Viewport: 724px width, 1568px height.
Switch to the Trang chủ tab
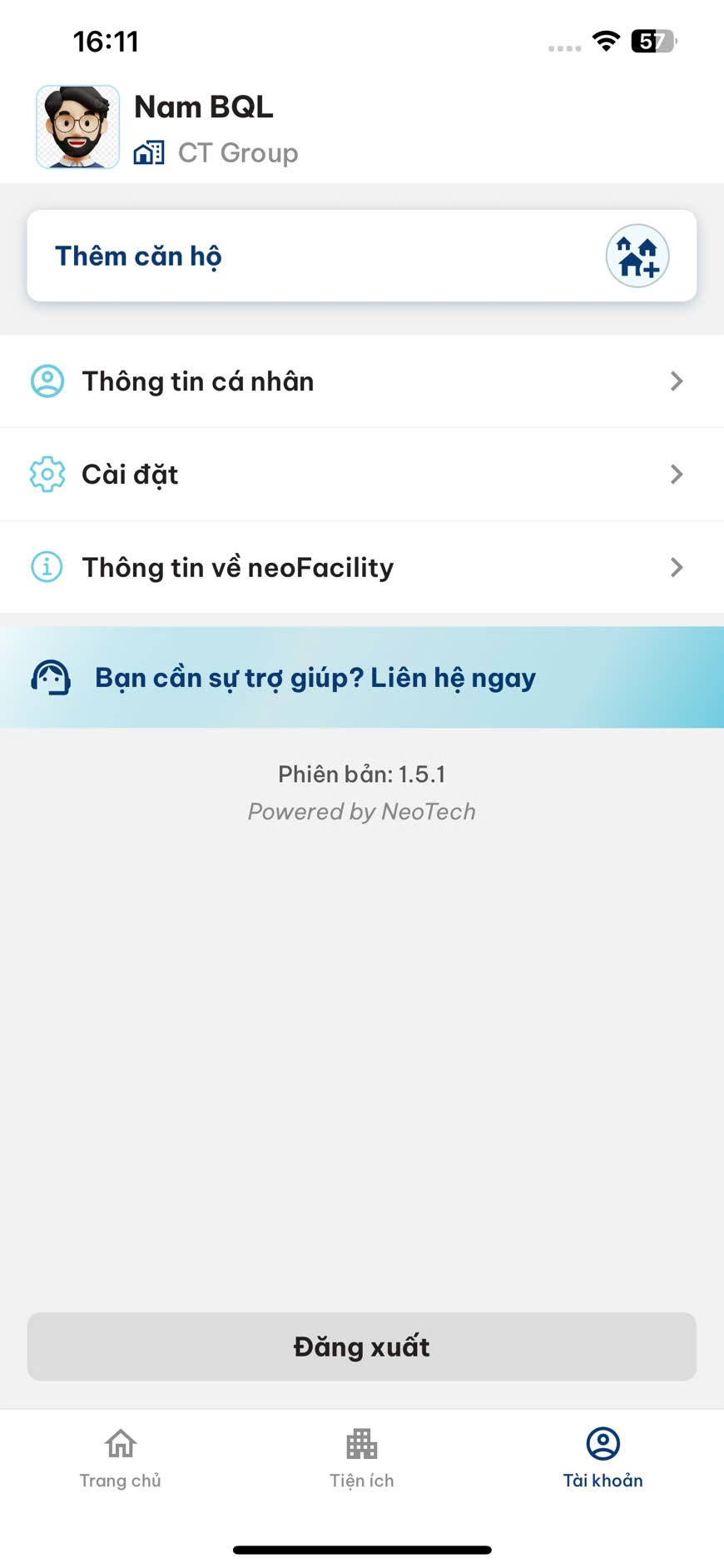pyautogui.click(x=121, y=1458)
